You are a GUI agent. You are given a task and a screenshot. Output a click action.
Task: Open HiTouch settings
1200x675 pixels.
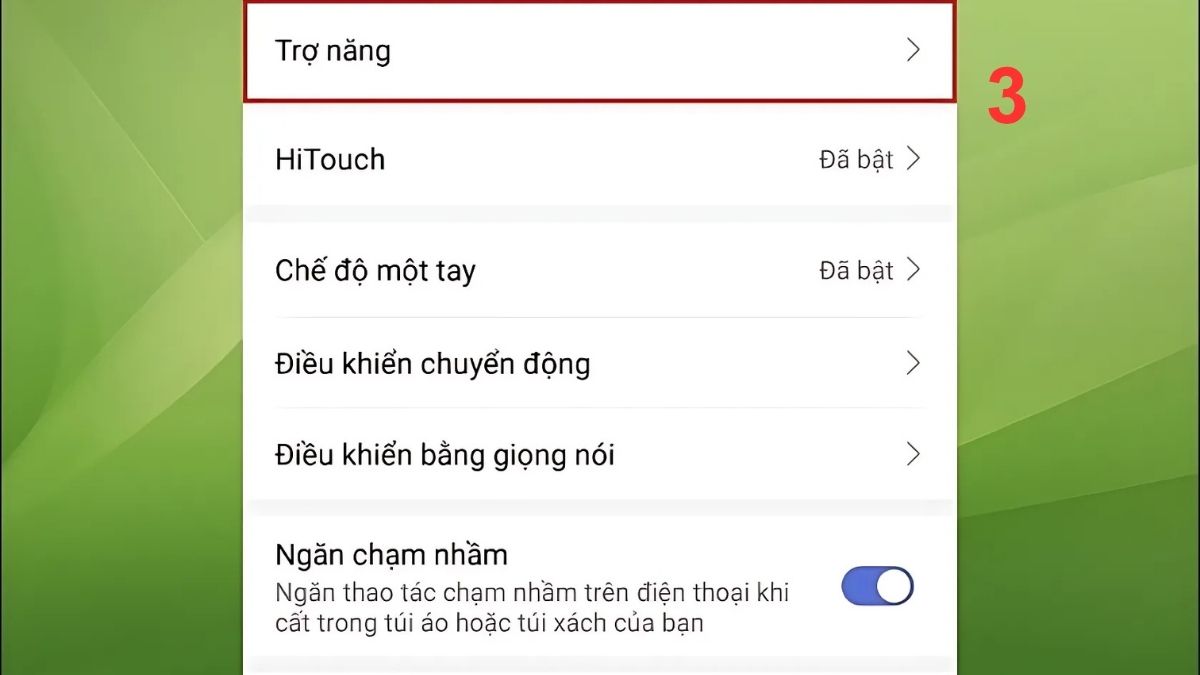pos(598,160)
